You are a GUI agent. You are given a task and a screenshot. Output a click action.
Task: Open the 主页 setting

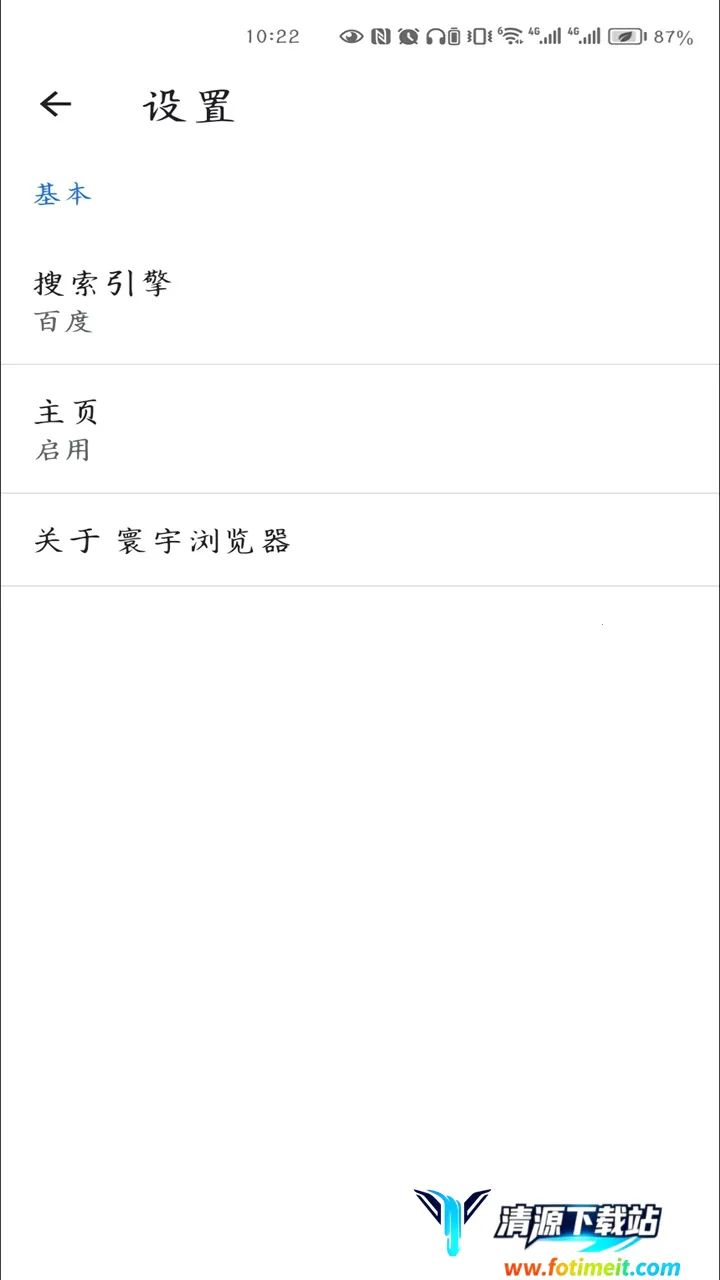[360, 429]
